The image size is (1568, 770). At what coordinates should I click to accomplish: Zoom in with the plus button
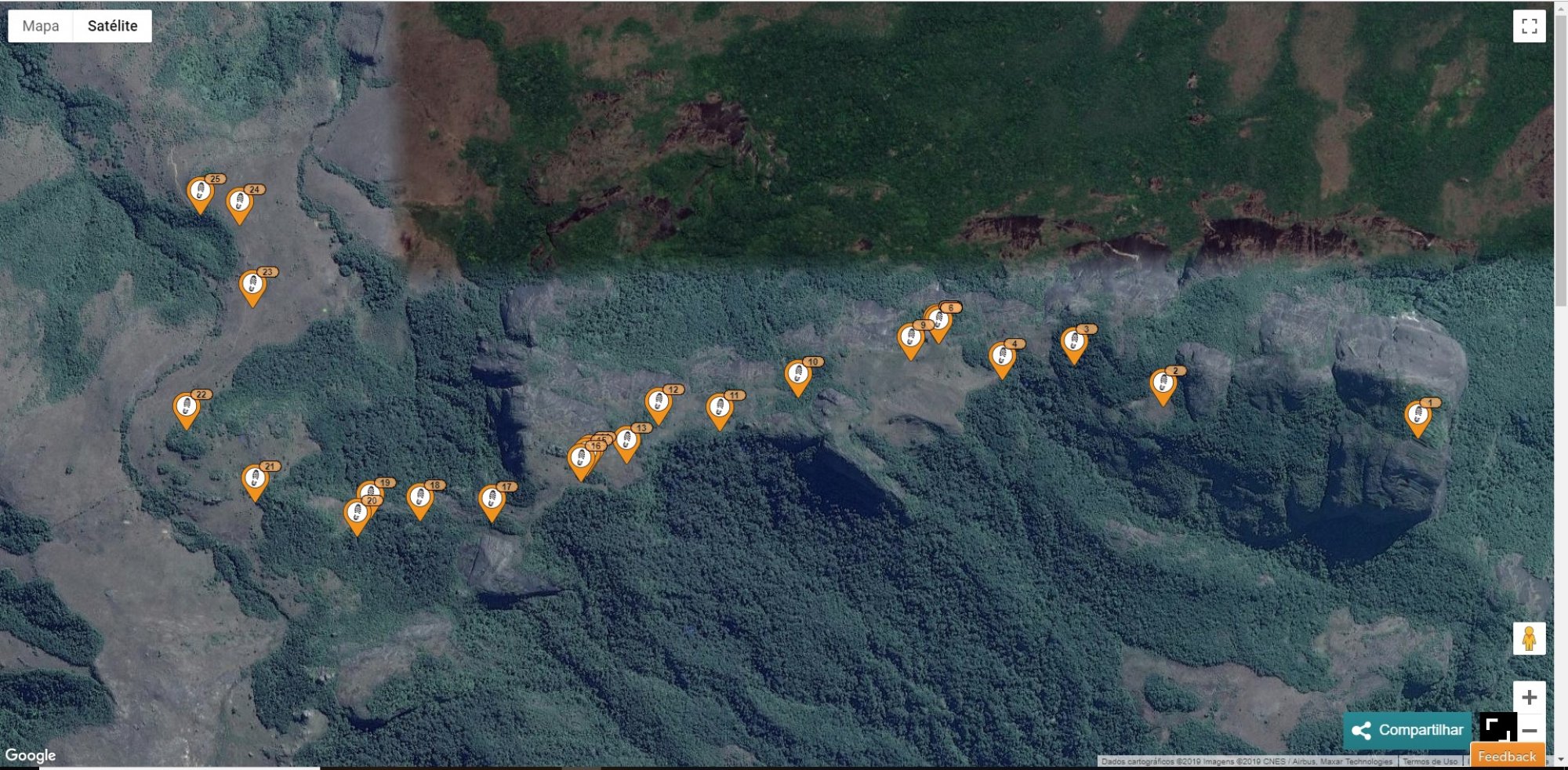click(1528, 697)
